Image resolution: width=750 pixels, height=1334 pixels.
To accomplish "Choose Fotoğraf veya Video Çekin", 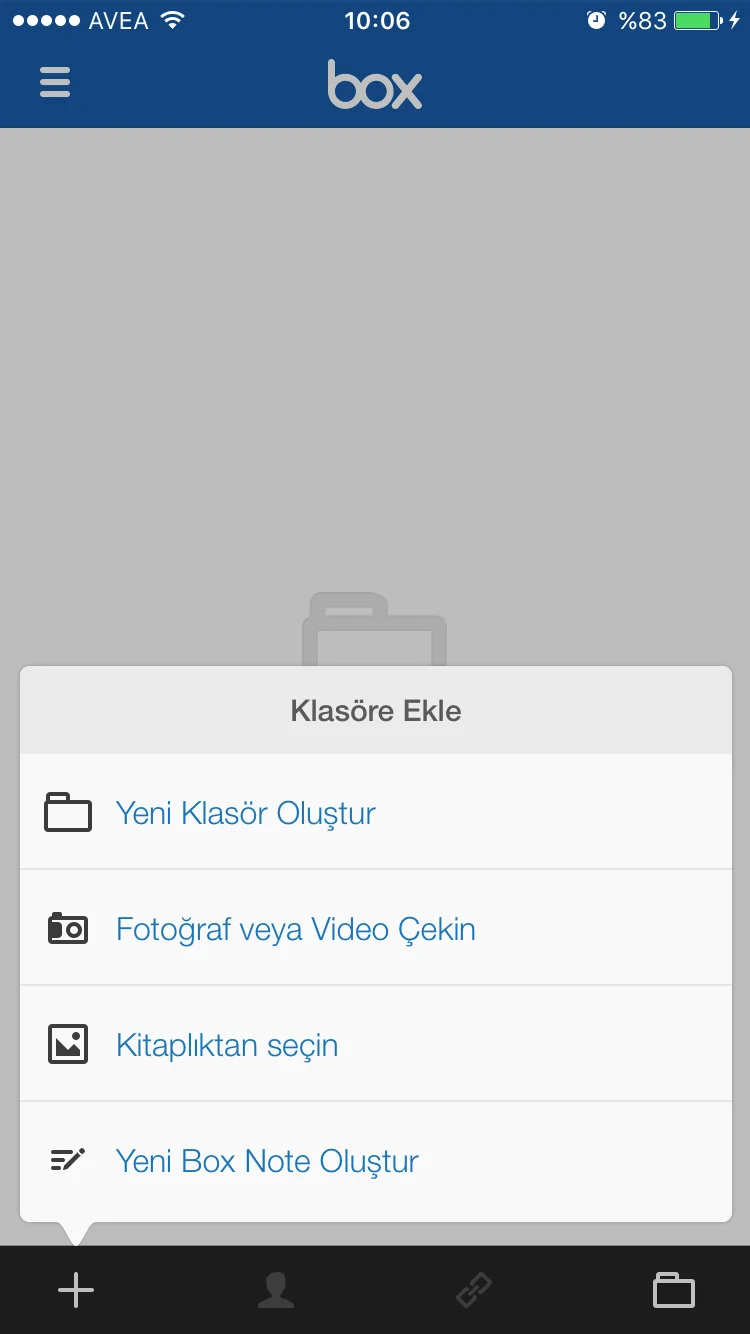I will 295,929.
